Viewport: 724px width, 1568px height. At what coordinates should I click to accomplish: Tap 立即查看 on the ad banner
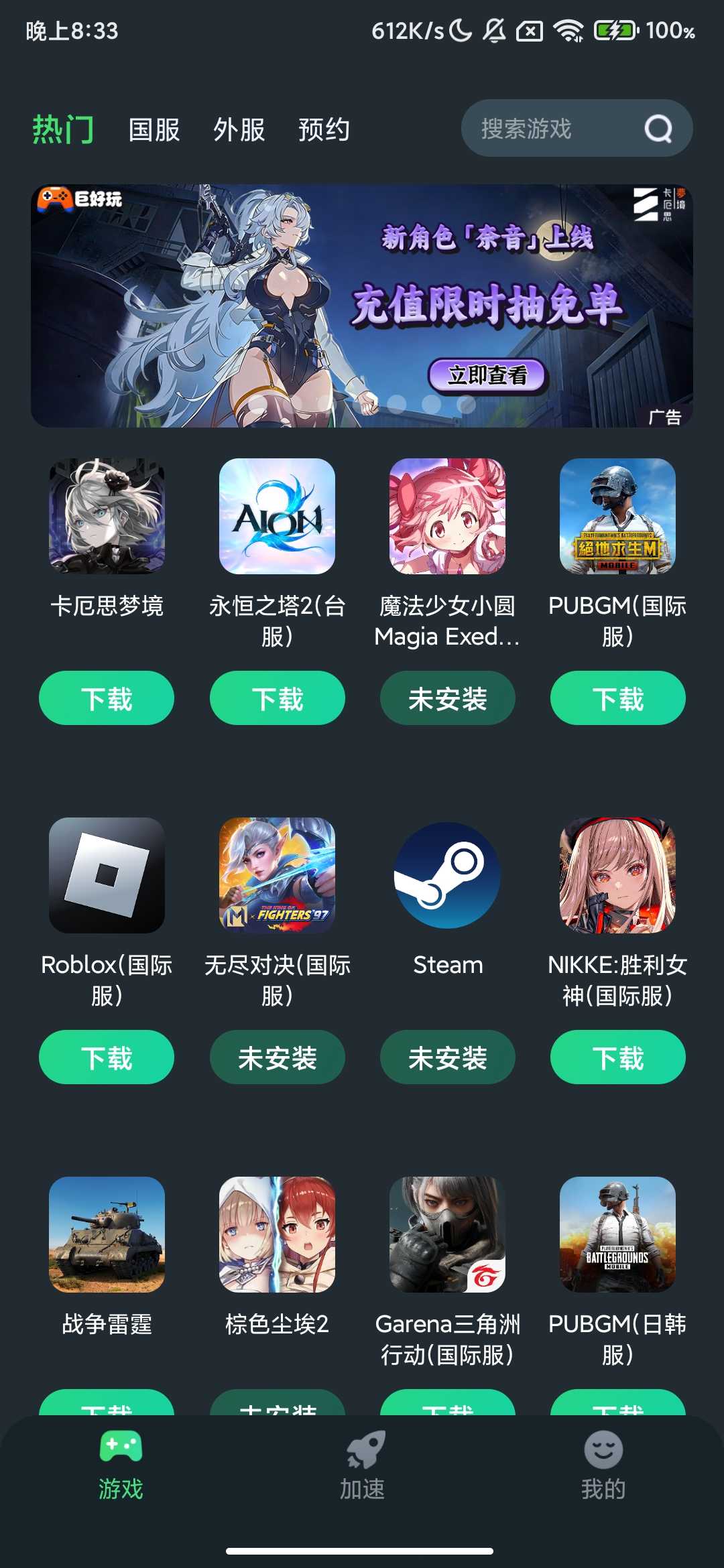tap(488, 375)
